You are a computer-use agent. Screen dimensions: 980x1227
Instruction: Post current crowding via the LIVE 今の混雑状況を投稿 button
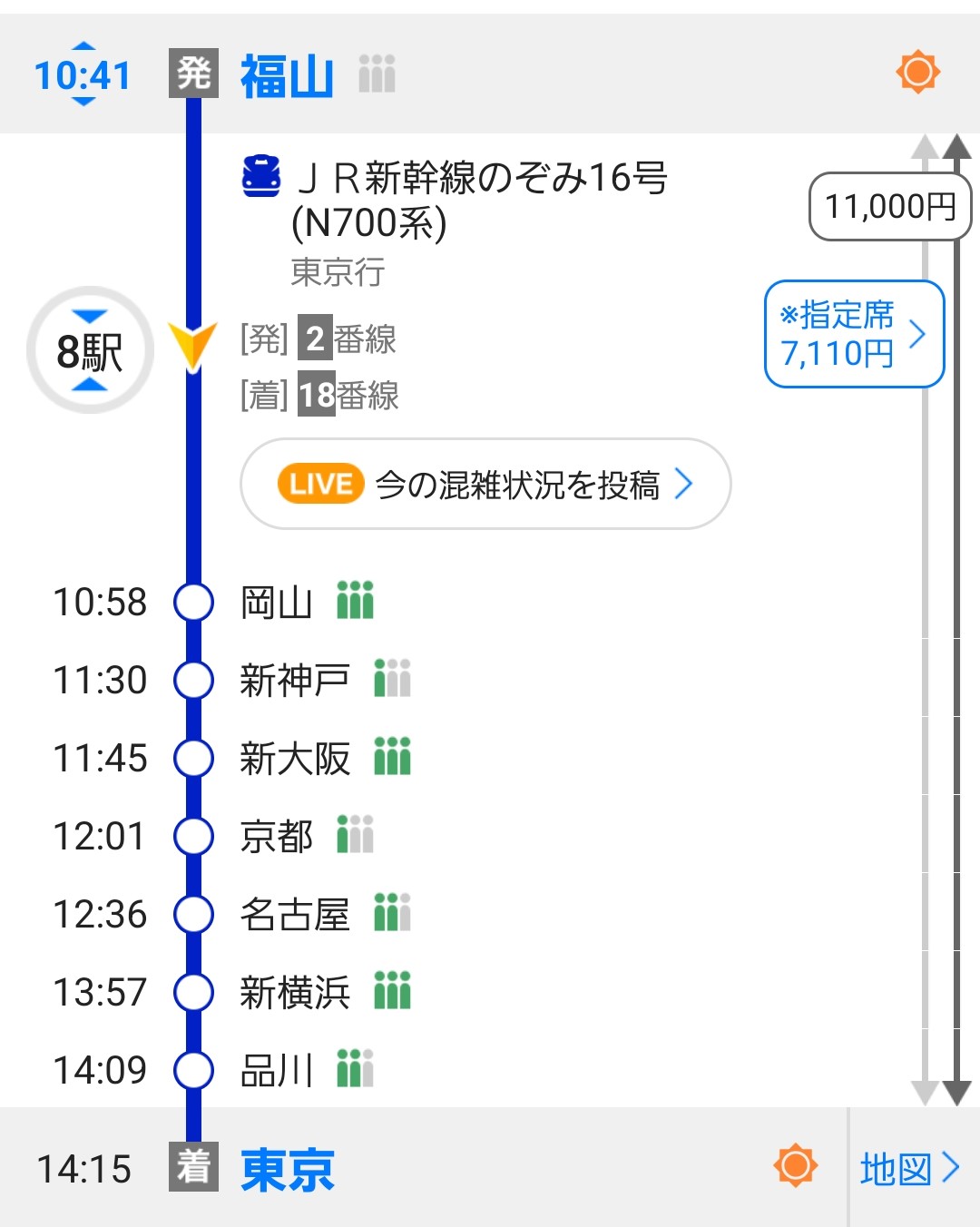pyautogui.click(x=485, y=484)
